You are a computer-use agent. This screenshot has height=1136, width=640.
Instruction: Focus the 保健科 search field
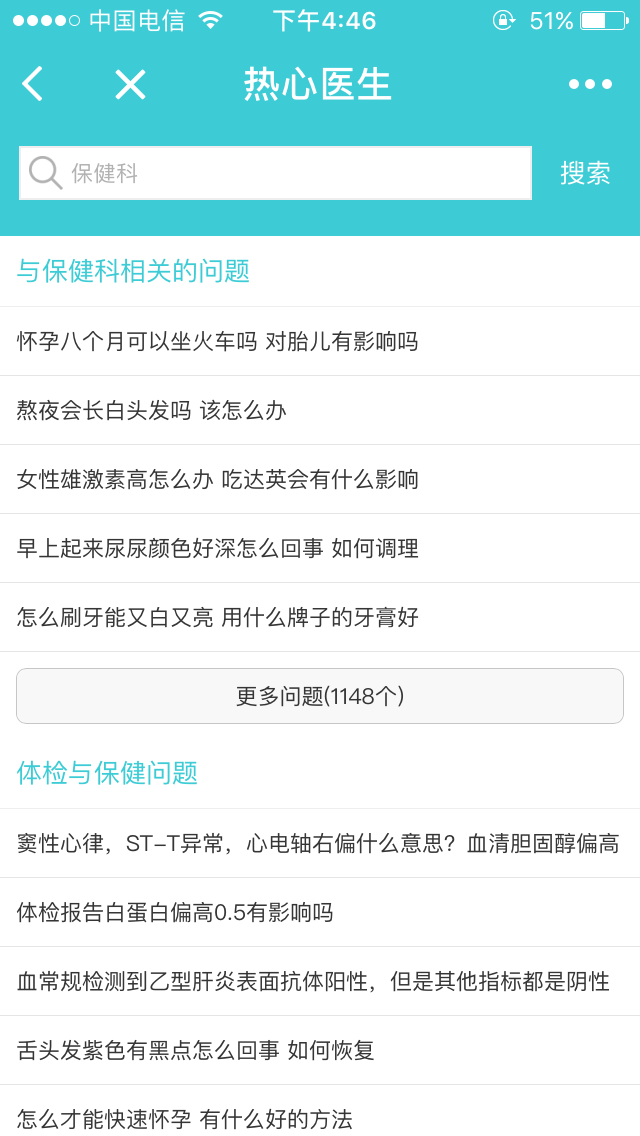tap(275, 173)
